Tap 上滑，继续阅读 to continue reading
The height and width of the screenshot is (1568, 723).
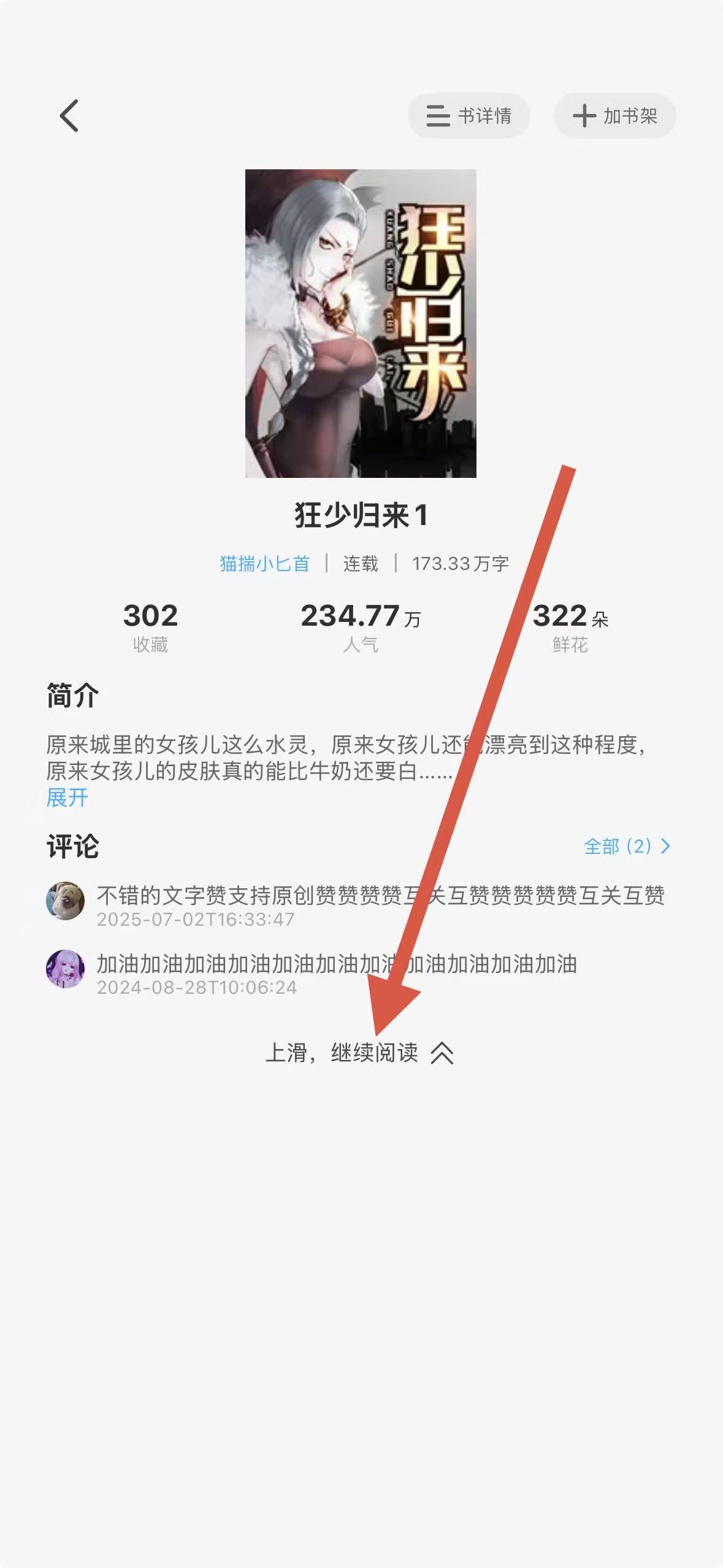359,1053
